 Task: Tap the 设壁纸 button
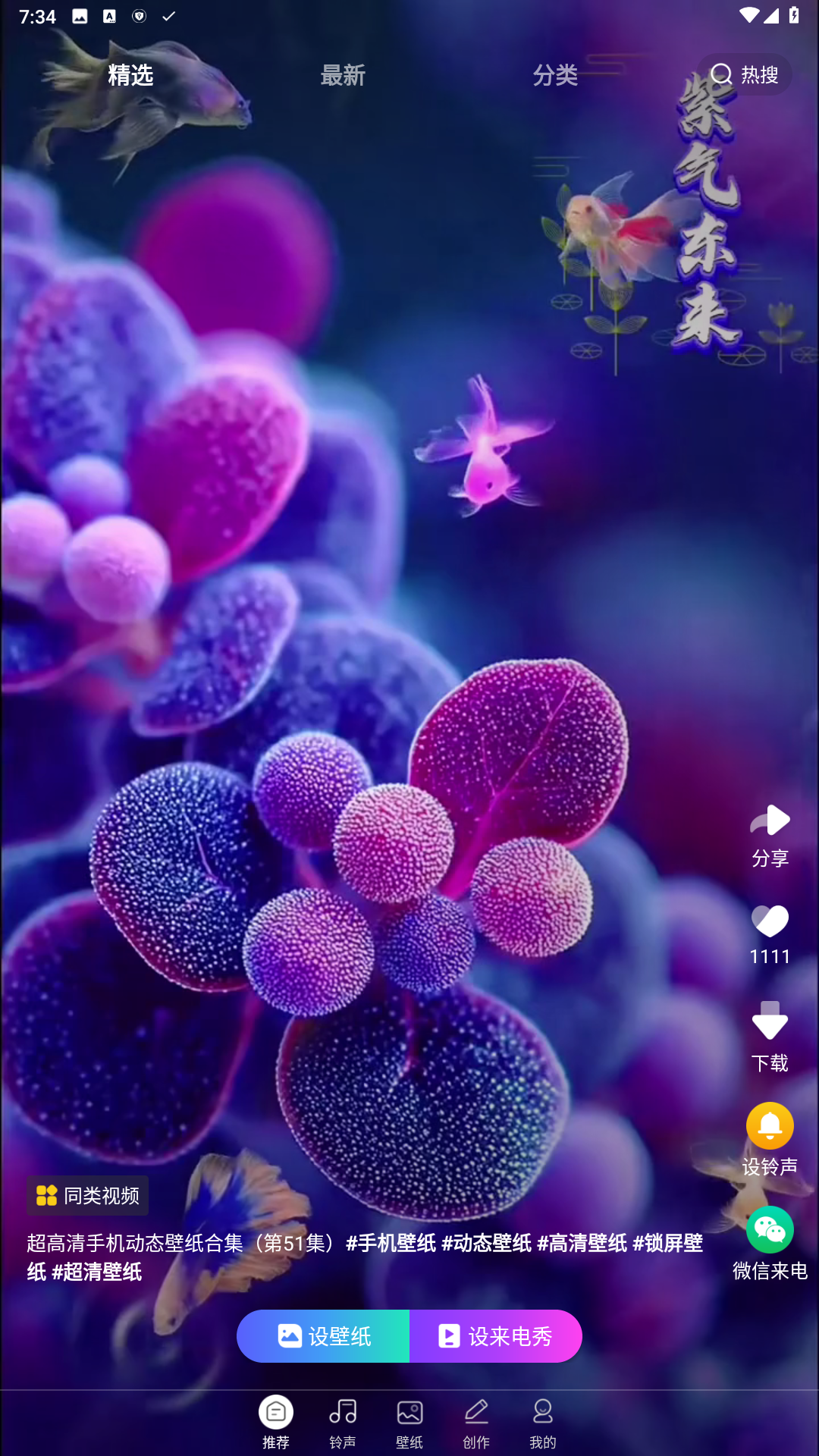coord(324,1336)
